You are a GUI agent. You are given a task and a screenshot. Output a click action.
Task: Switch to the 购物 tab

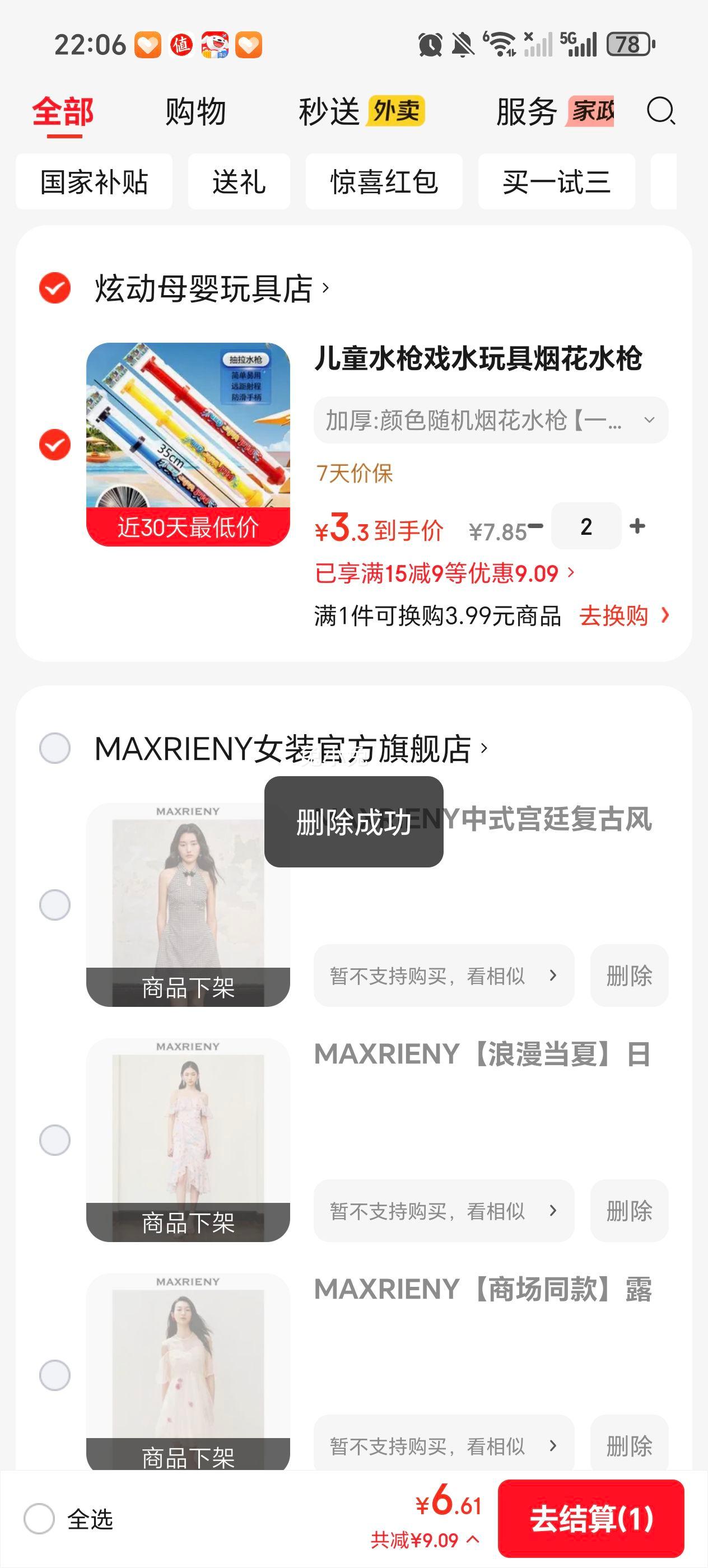[x=195, y=112]
